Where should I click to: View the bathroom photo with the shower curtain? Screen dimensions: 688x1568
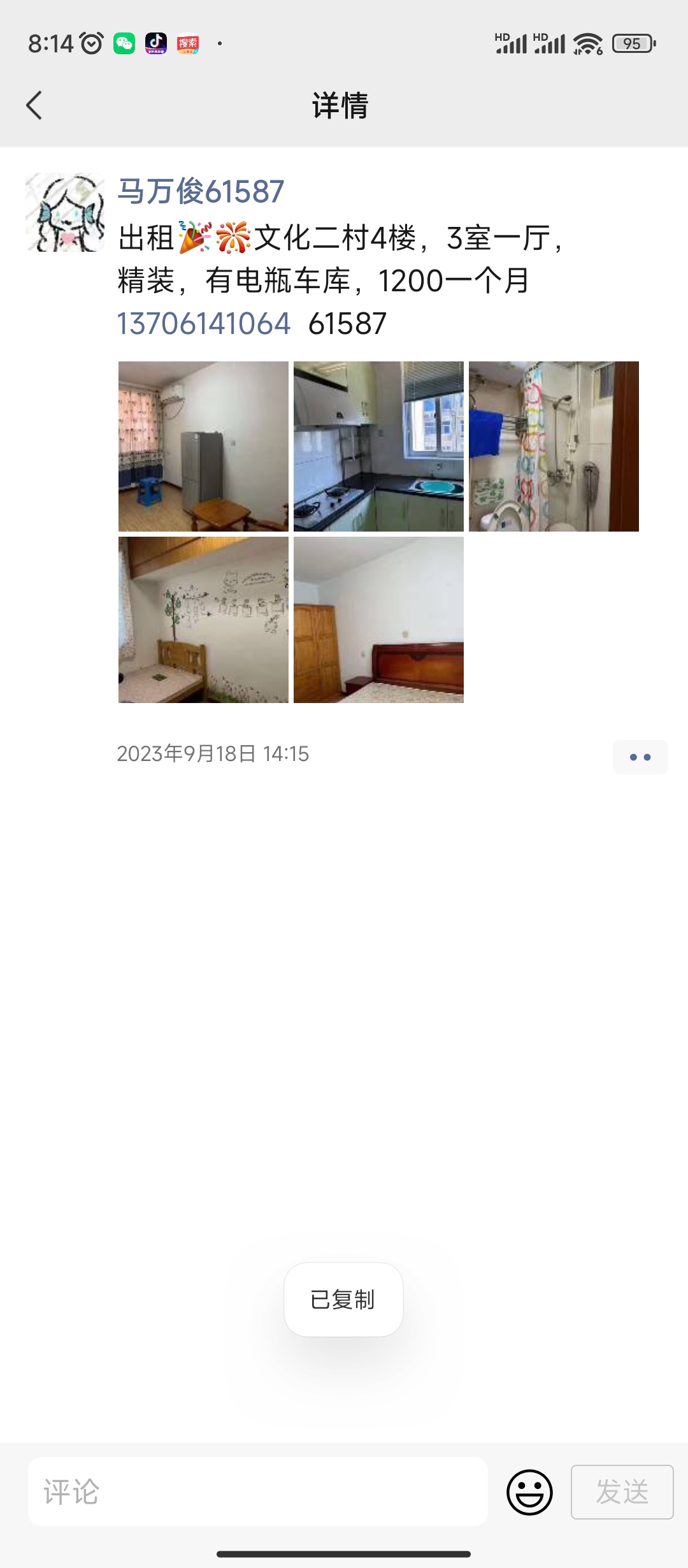coord(554,446)
